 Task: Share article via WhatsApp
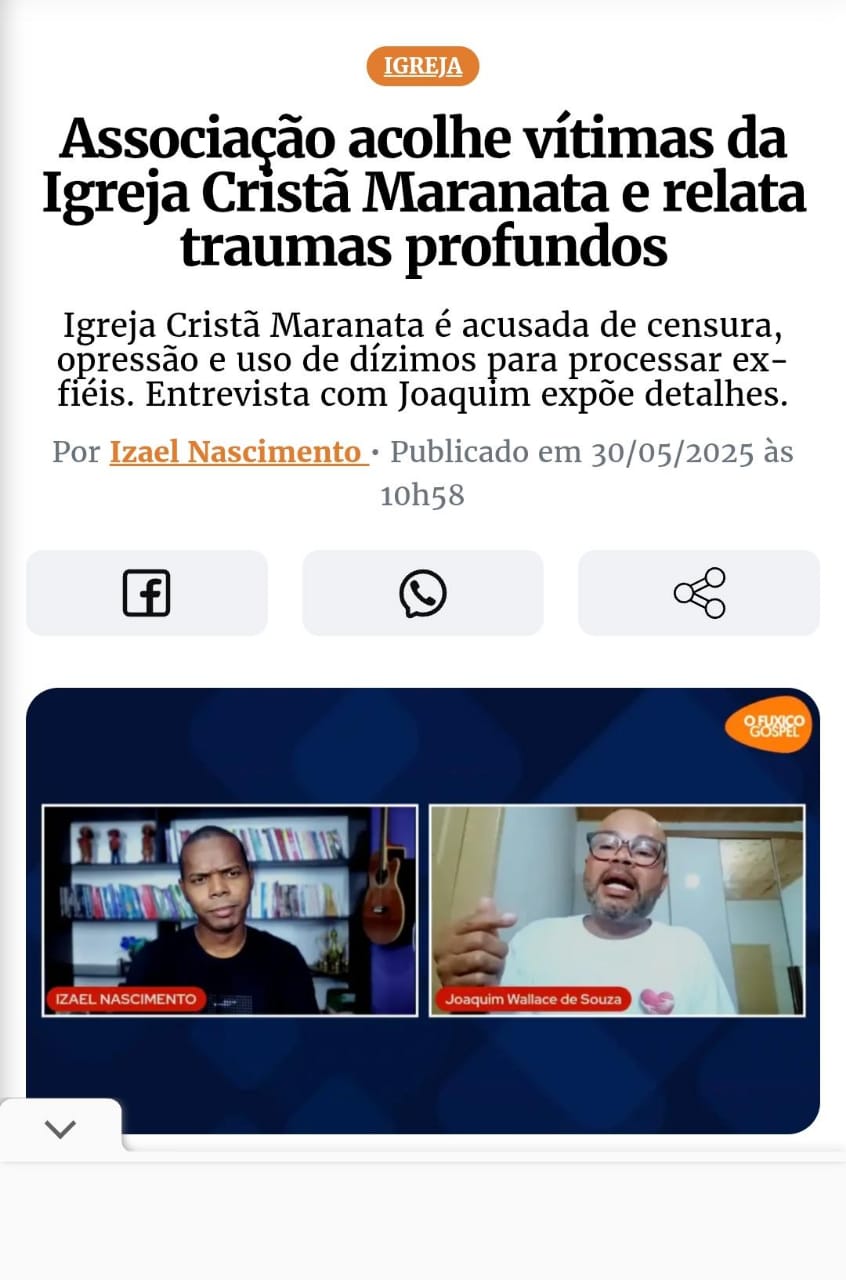tap(422, 593)
